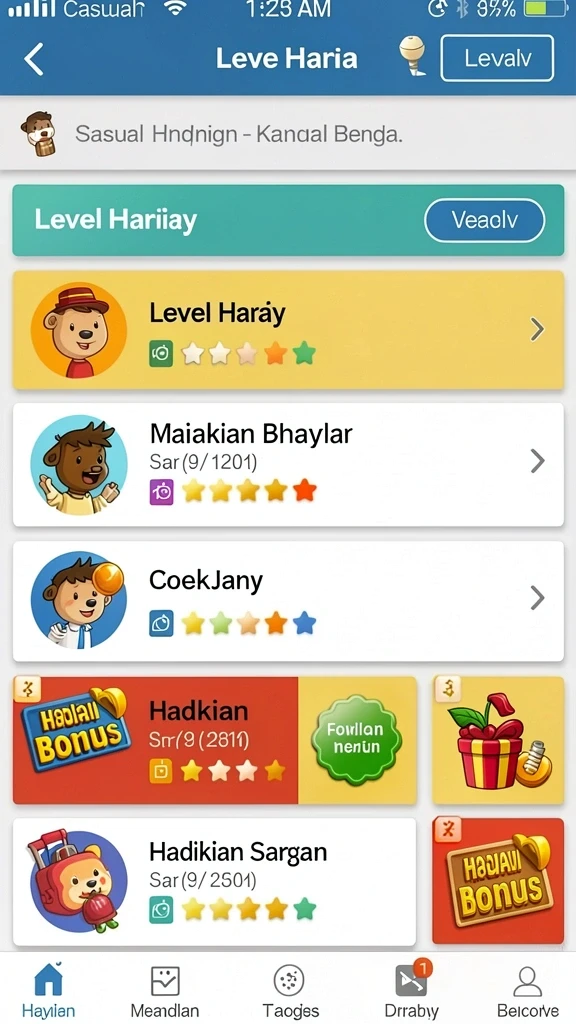Image resolution: width=576 pixels, height=1024 pixels.
Task: Open the Drrabıy tab with notification badge
Action: pos(411,989)
